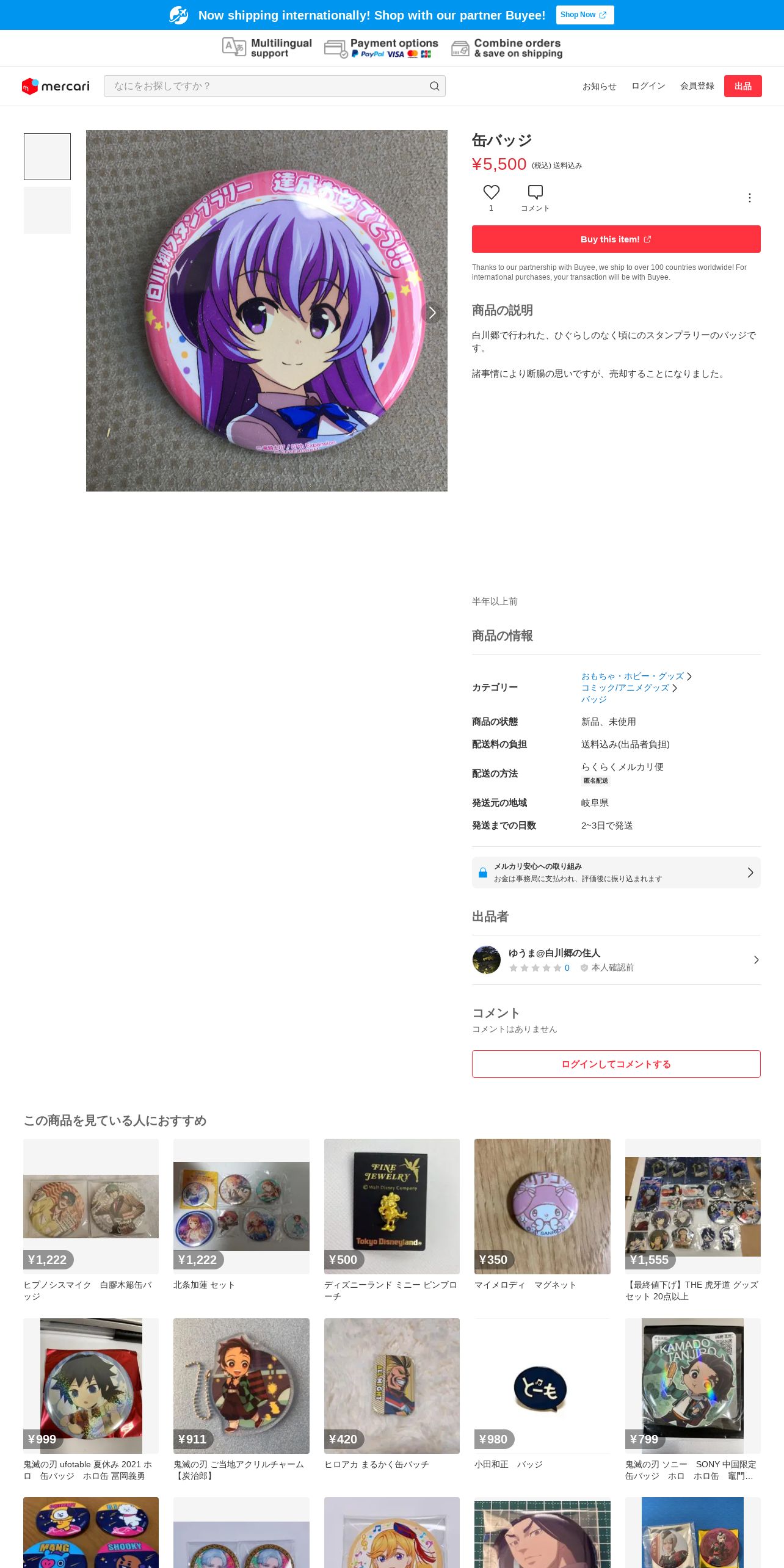Show the next product photo with the arrow
The height and width of the screenshot is (1568, 784).
tap(432, 313)
